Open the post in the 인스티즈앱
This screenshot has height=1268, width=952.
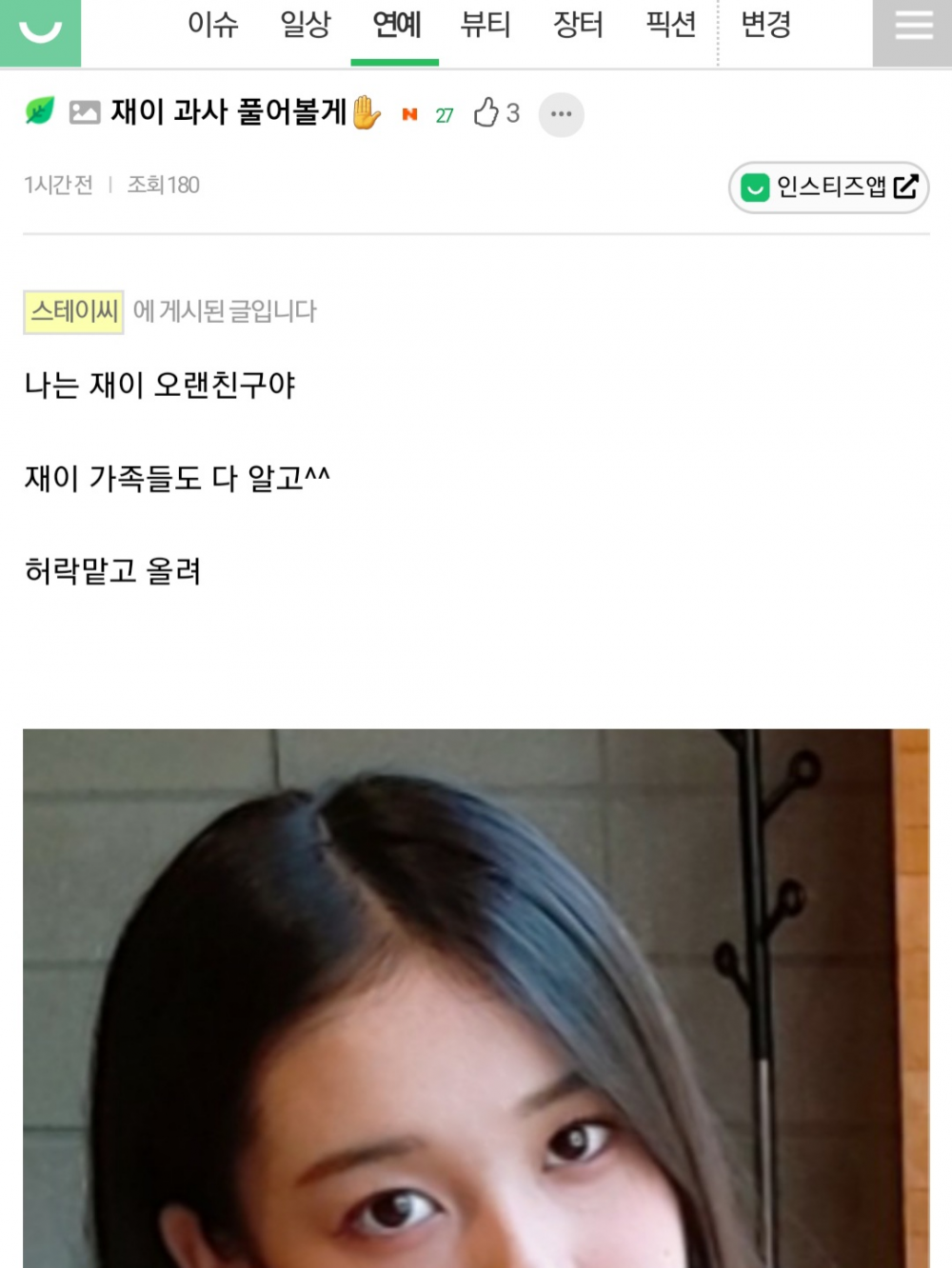[x=828, y=188]
